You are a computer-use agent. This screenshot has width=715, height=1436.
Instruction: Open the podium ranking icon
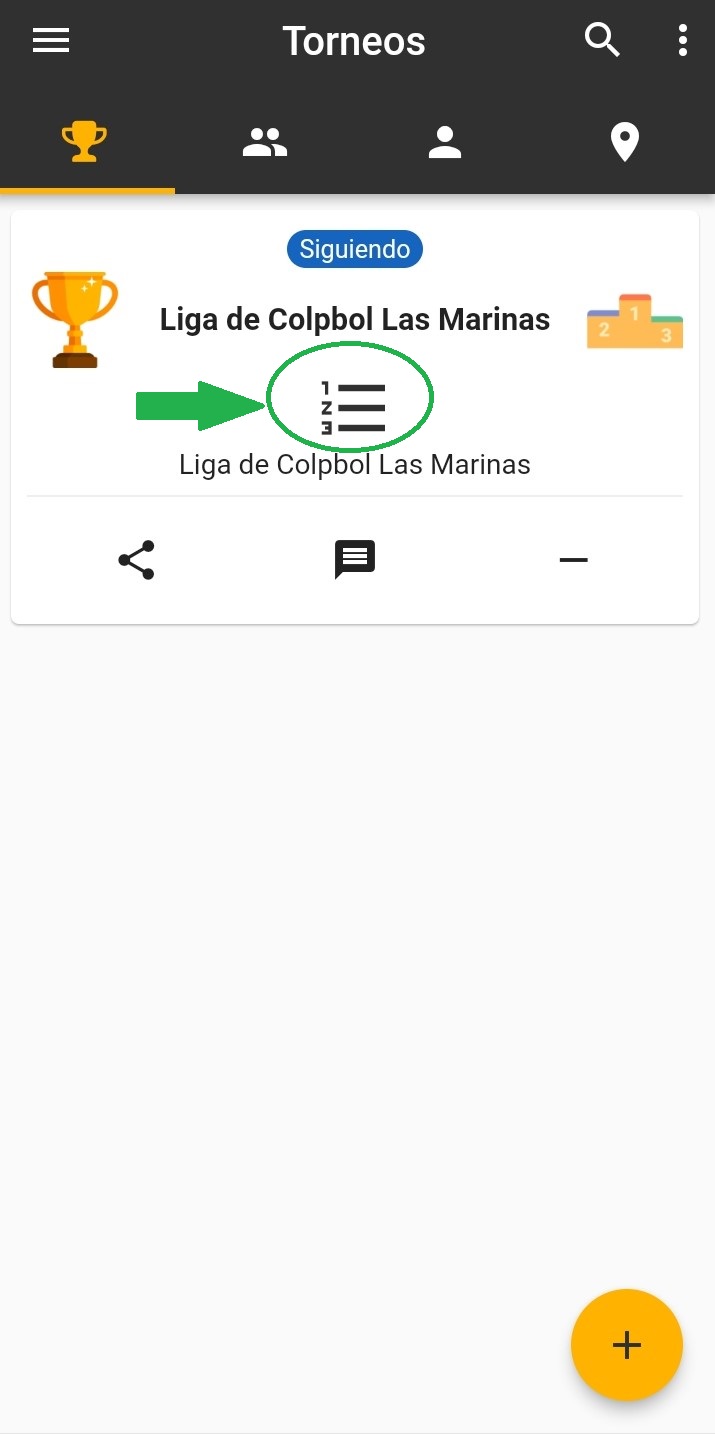[635, 321]
